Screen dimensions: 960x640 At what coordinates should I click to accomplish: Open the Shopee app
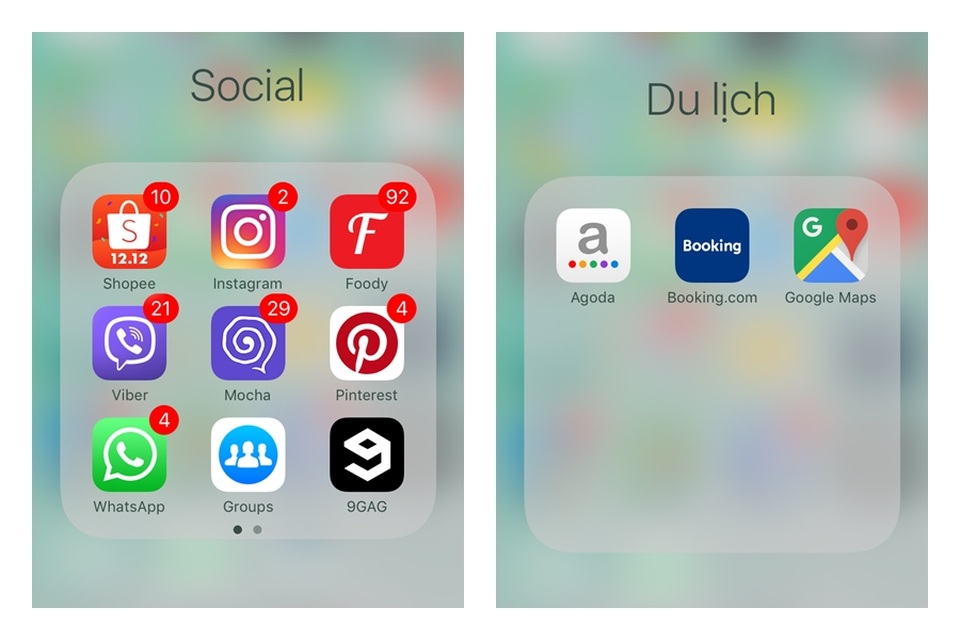click(129, 232)
